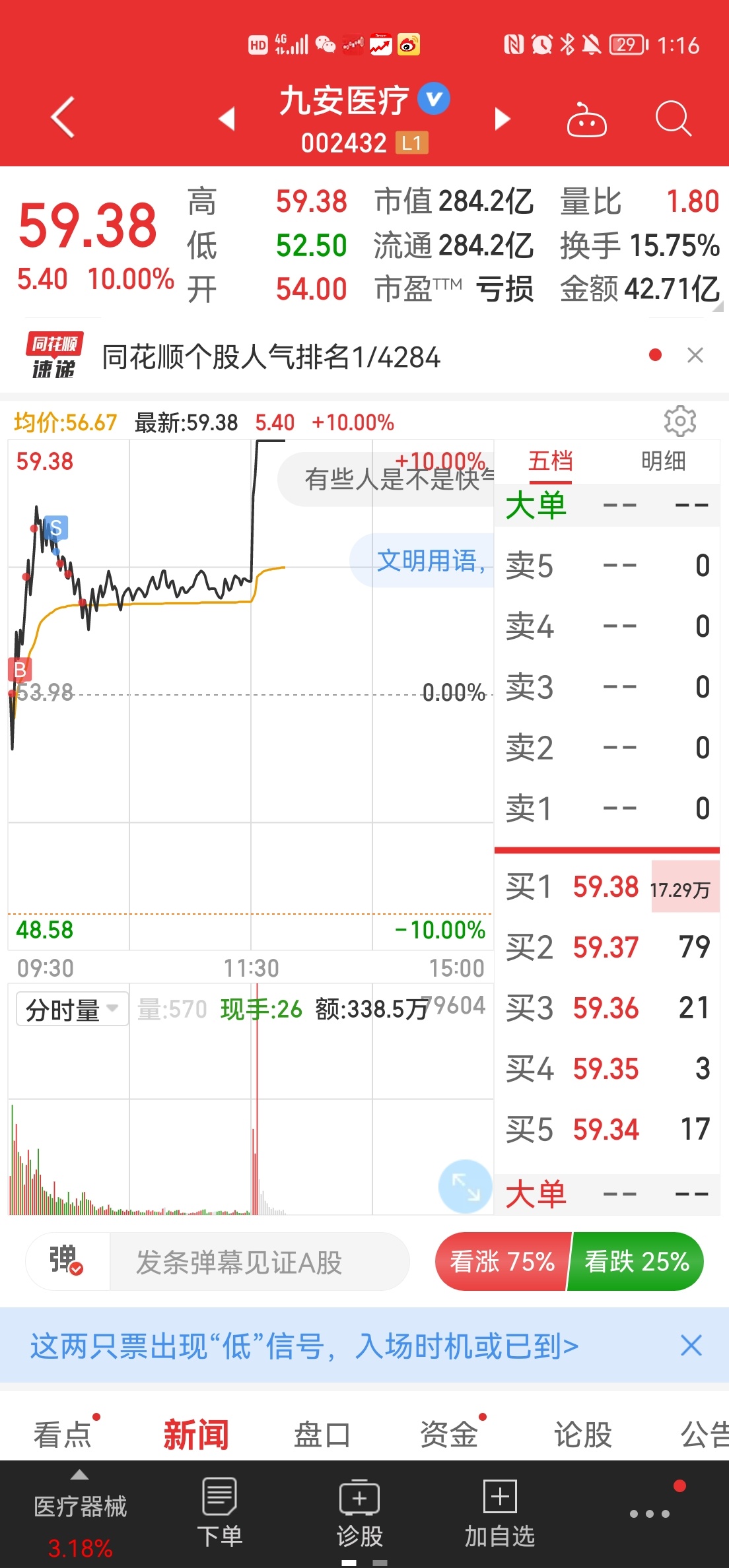Expand the chart to fullscreen
Image resolution: width=729 pixels, height=1568 pixels.
click(466, 1187)
